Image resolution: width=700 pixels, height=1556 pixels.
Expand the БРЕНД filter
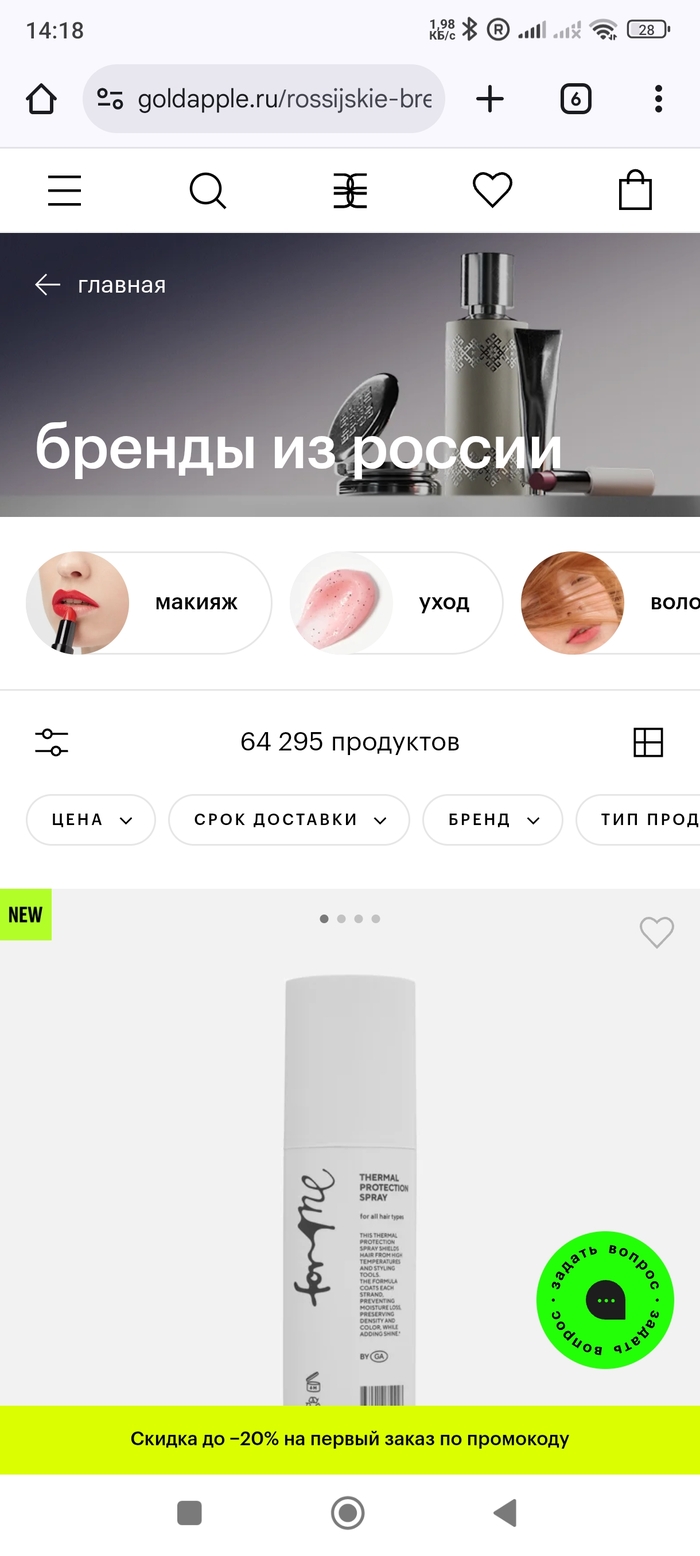pyautogui.click(x=493, y=820)
